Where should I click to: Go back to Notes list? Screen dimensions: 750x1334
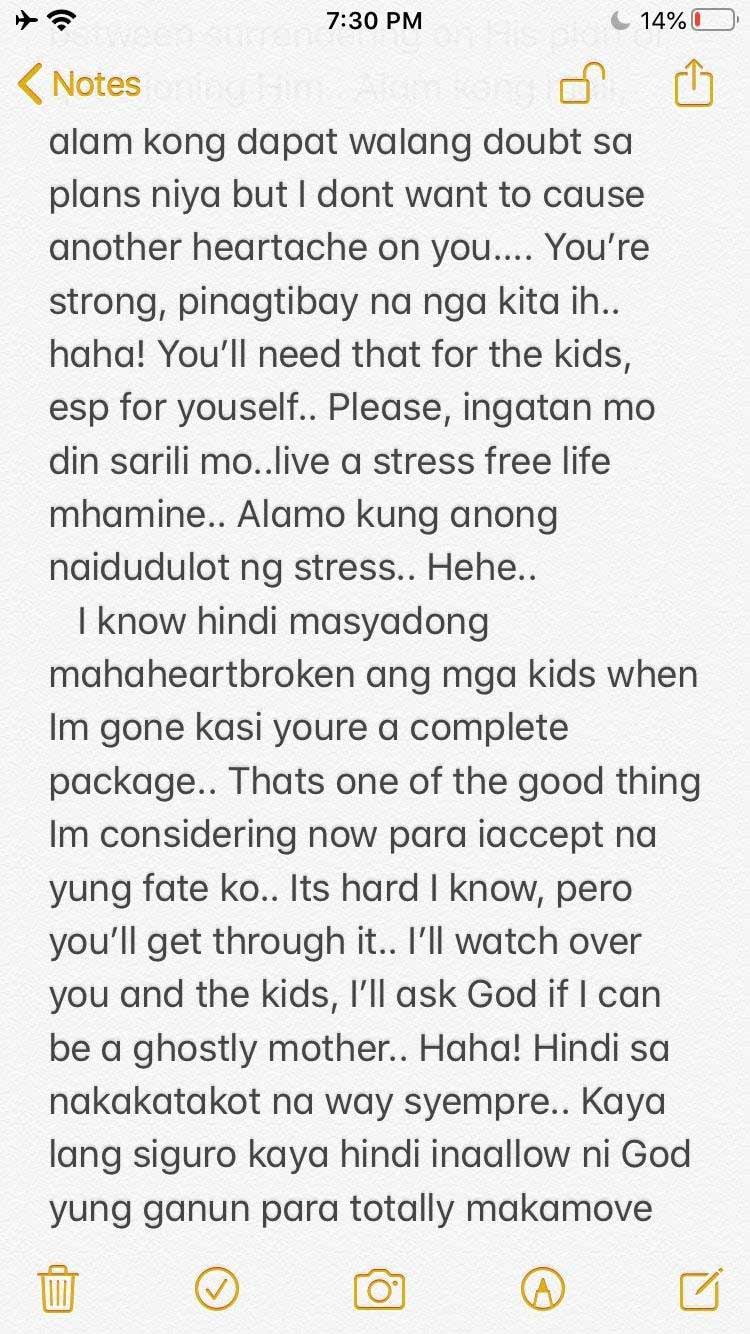coord(78,84)
